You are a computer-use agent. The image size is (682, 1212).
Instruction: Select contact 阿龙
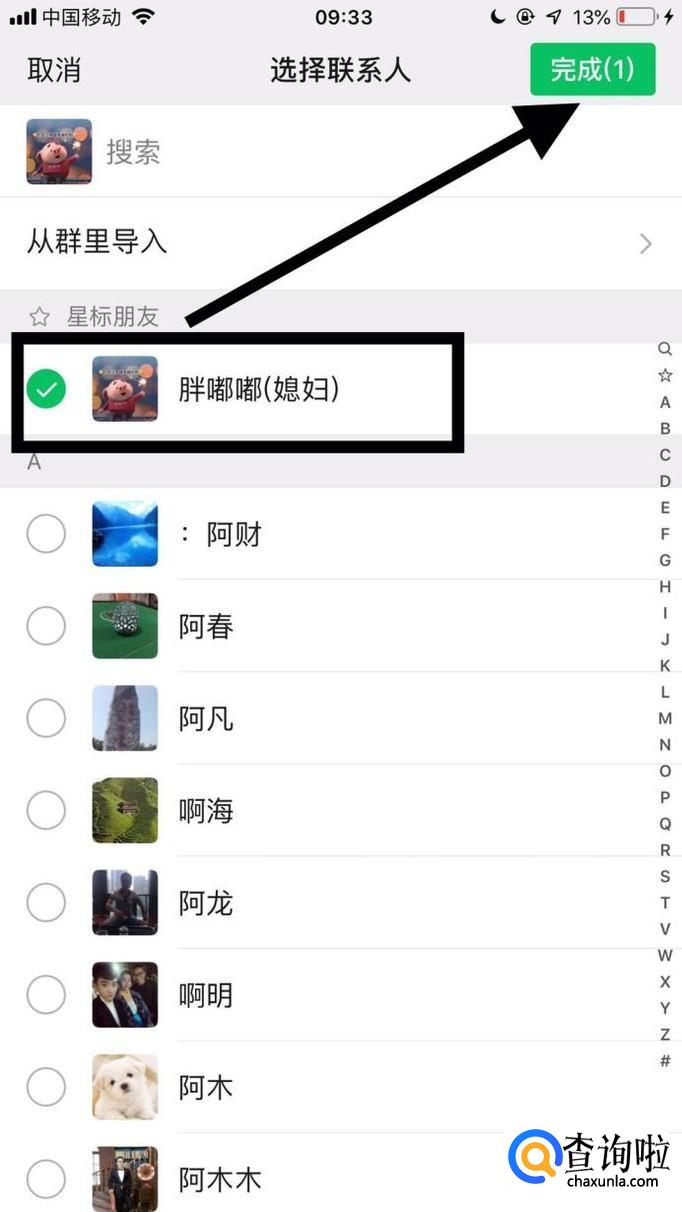(46, 903)
